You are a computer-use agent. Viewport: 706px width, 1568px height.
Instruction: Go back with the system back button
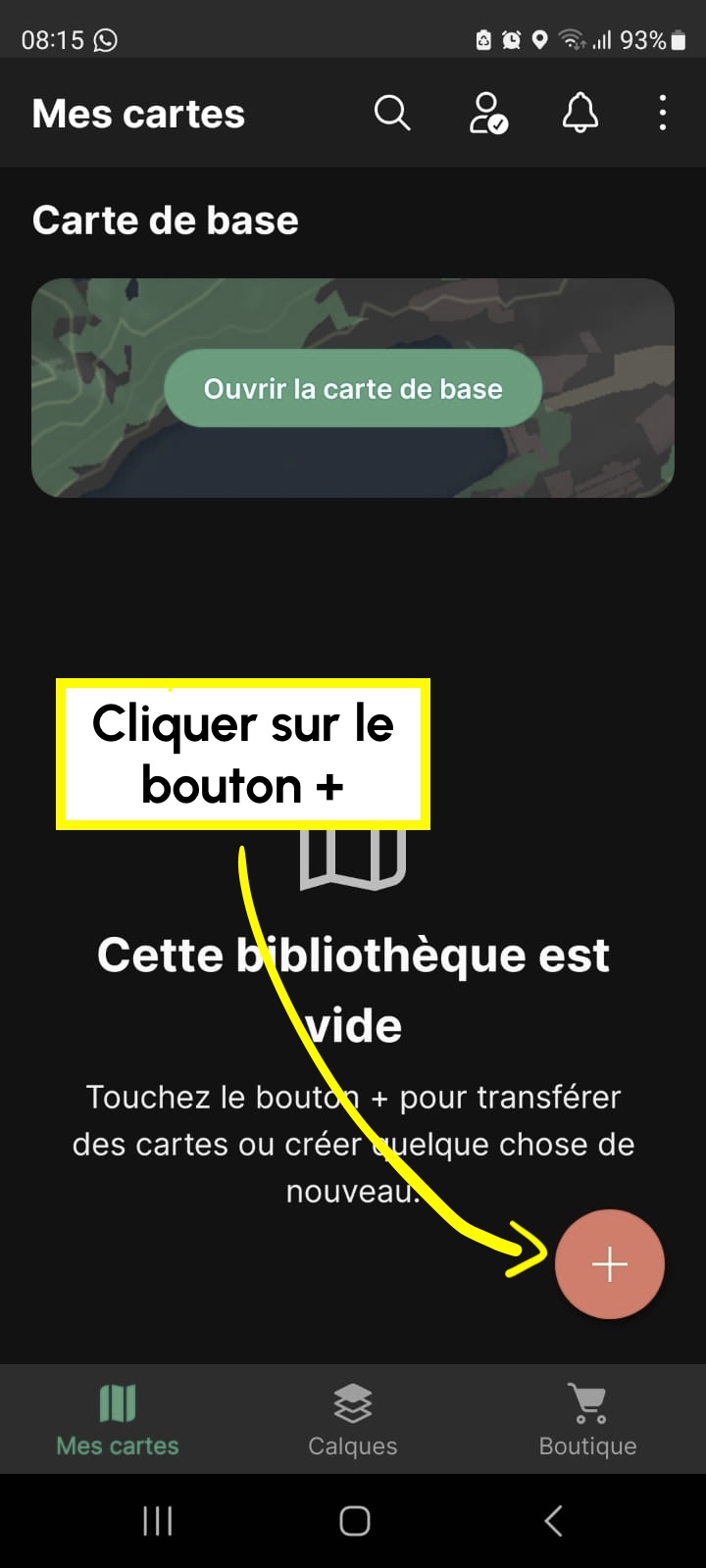click(x=553, y=1521)
